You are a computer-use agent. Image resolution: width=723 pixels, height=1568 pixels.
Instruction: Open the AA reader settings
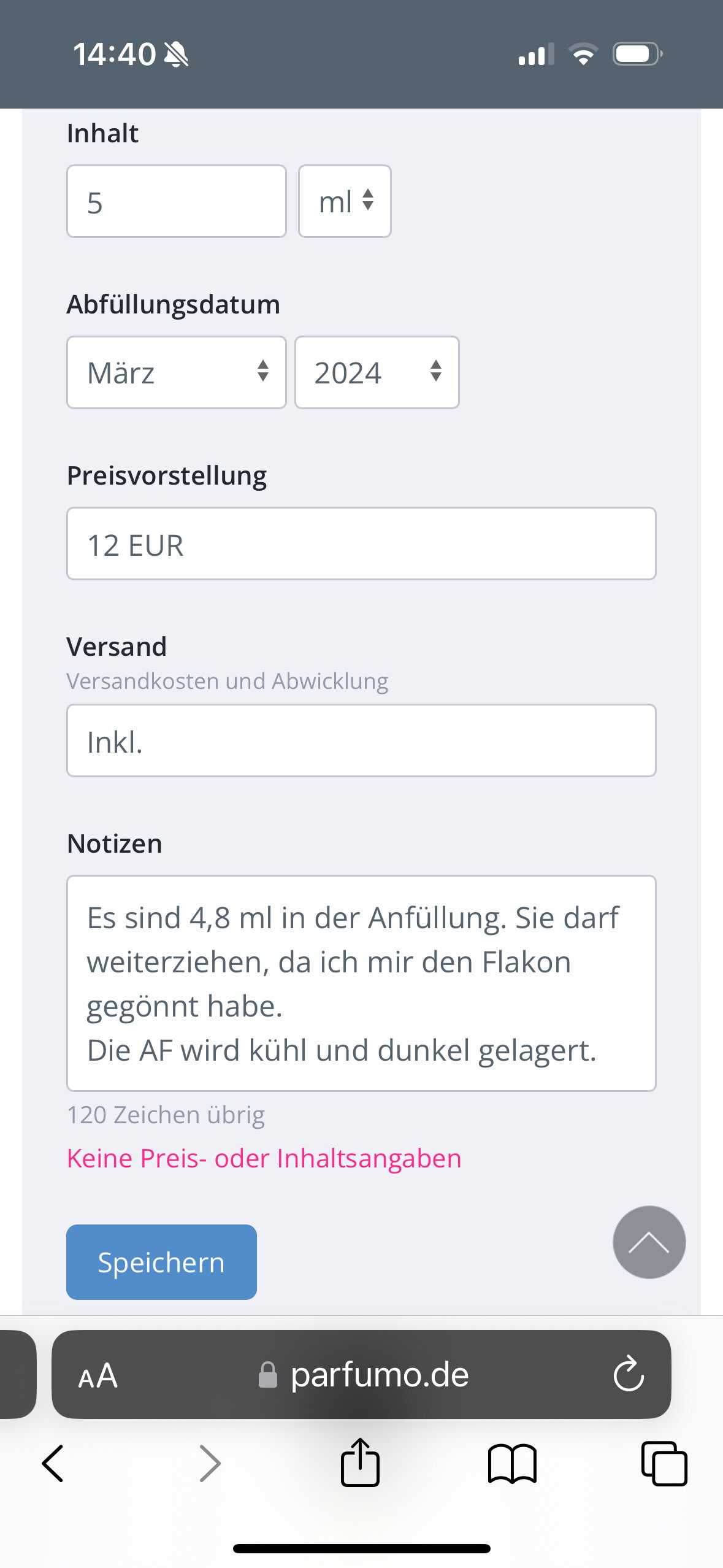[x=98, y=1375]
